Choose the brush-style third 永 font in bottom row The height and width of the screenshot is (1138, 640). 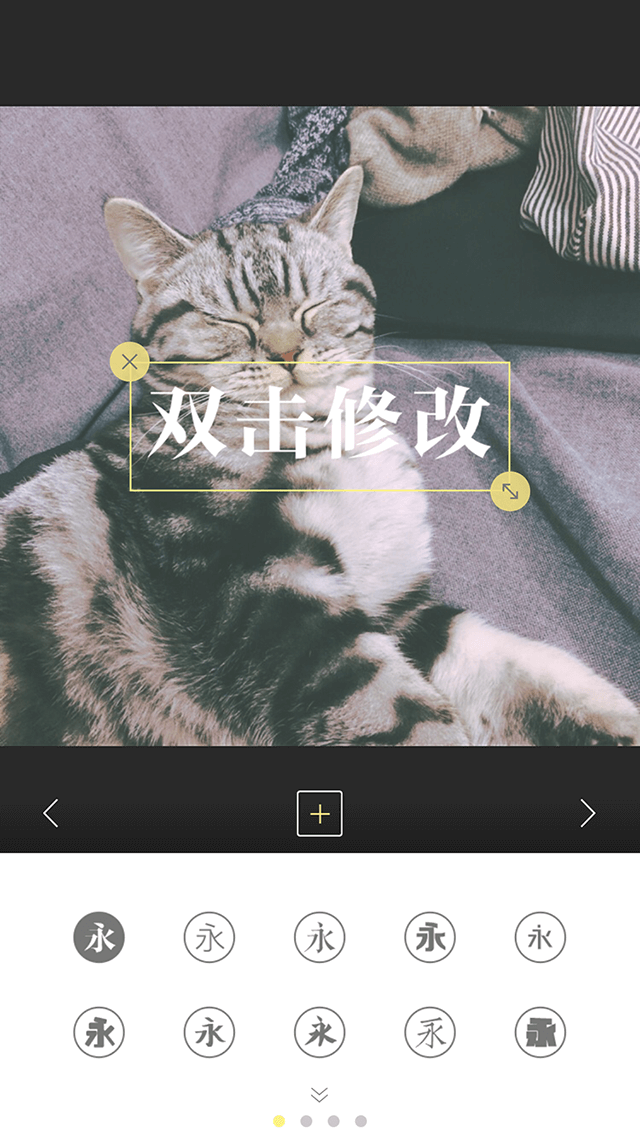[320, 1032]
